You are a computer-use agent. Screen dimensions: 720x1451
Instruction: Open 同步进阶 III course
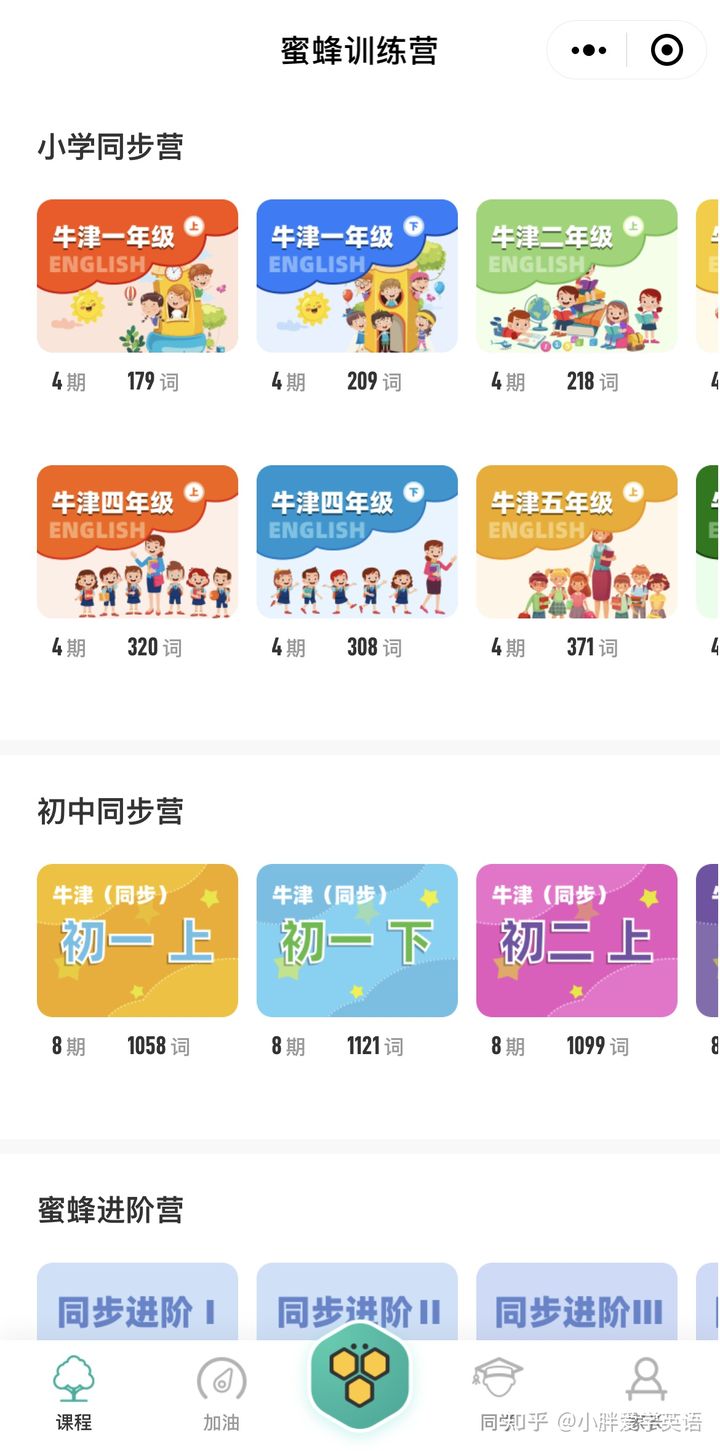point(577,1300)
